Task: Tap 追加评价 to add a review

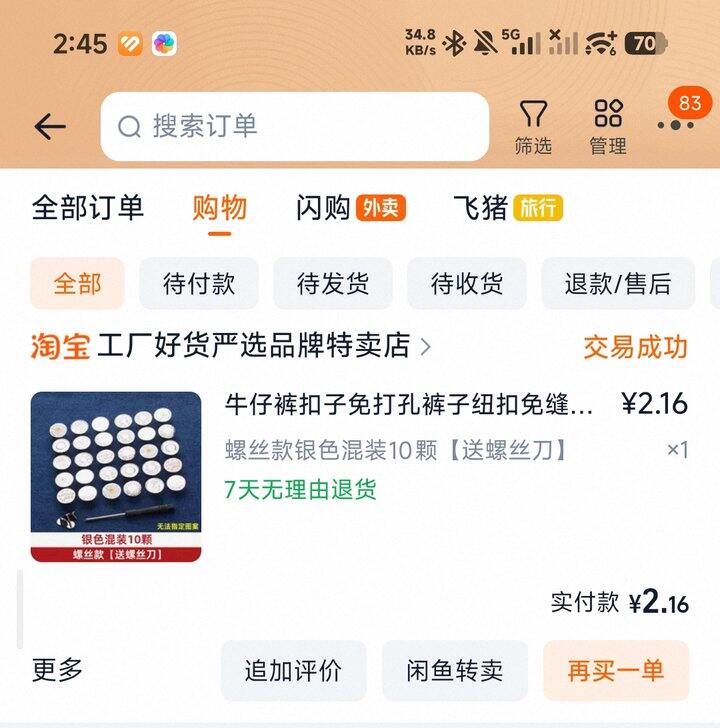Action: coord(293,670)
